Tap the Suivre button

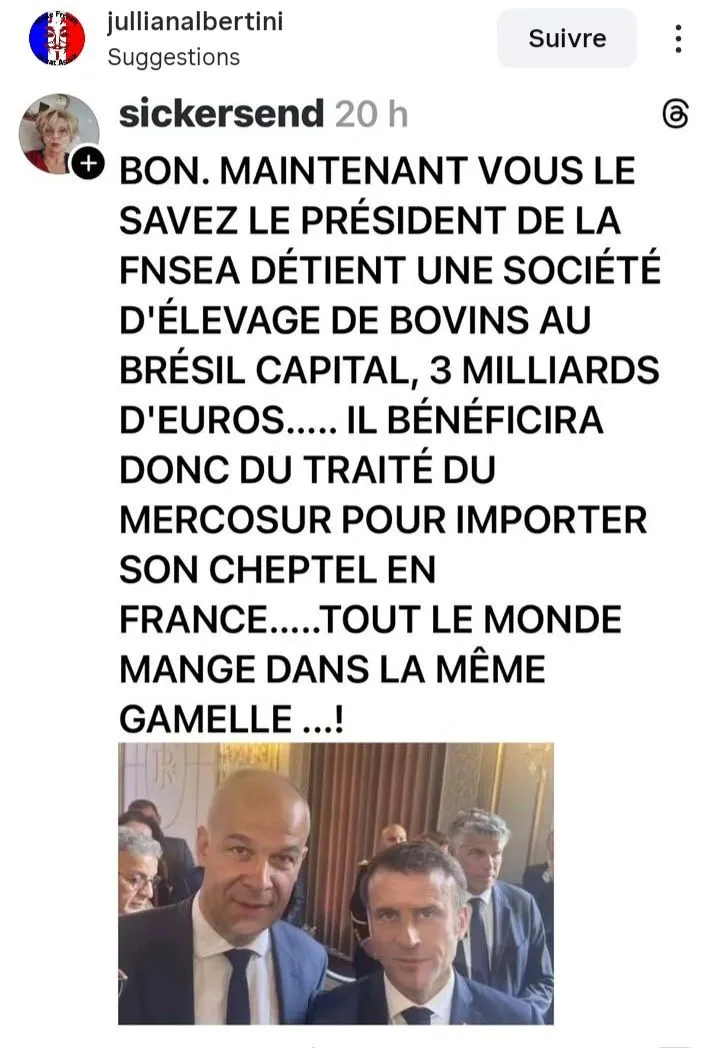point(567,39)
